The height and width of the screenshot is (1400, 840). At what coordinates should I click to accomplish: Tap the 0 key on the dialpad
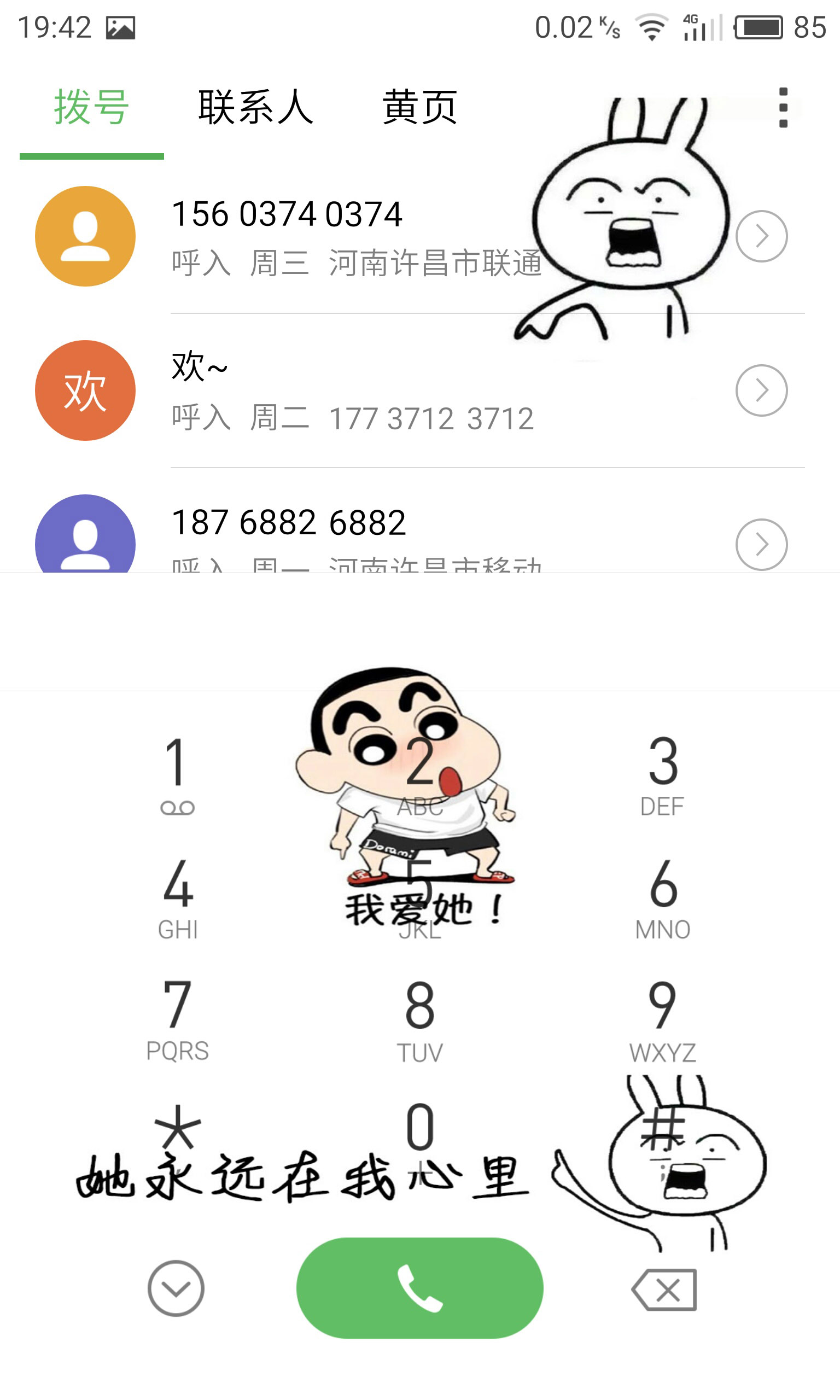419,1126
